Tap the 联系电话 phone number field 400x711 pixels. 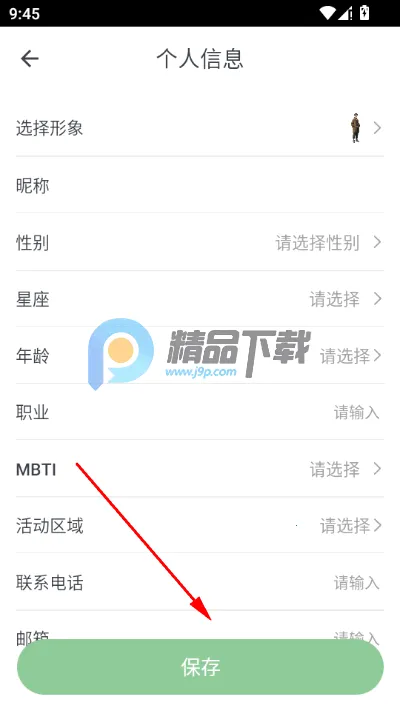[x=200, y=582]
